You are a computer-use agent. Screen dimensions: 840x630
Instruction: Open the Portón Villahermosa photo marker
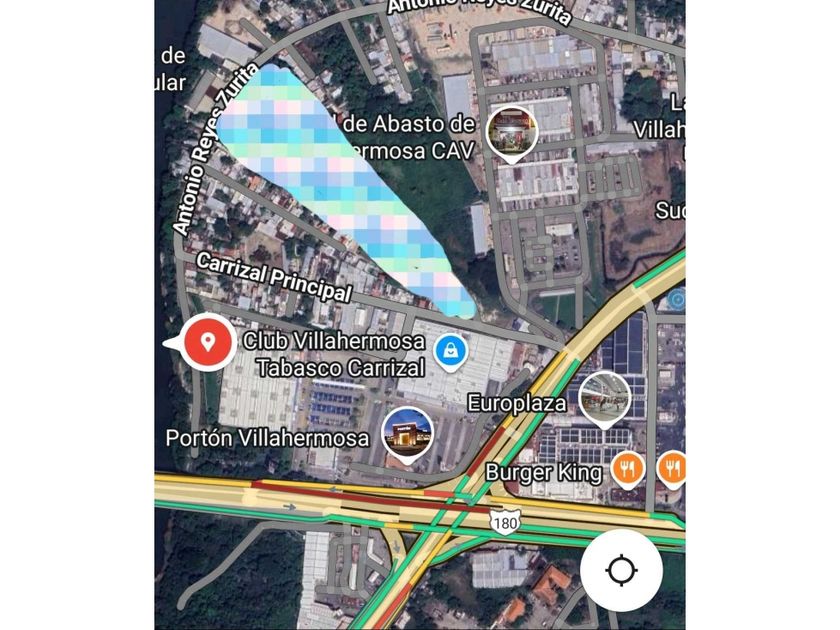[x=408, y=433]
